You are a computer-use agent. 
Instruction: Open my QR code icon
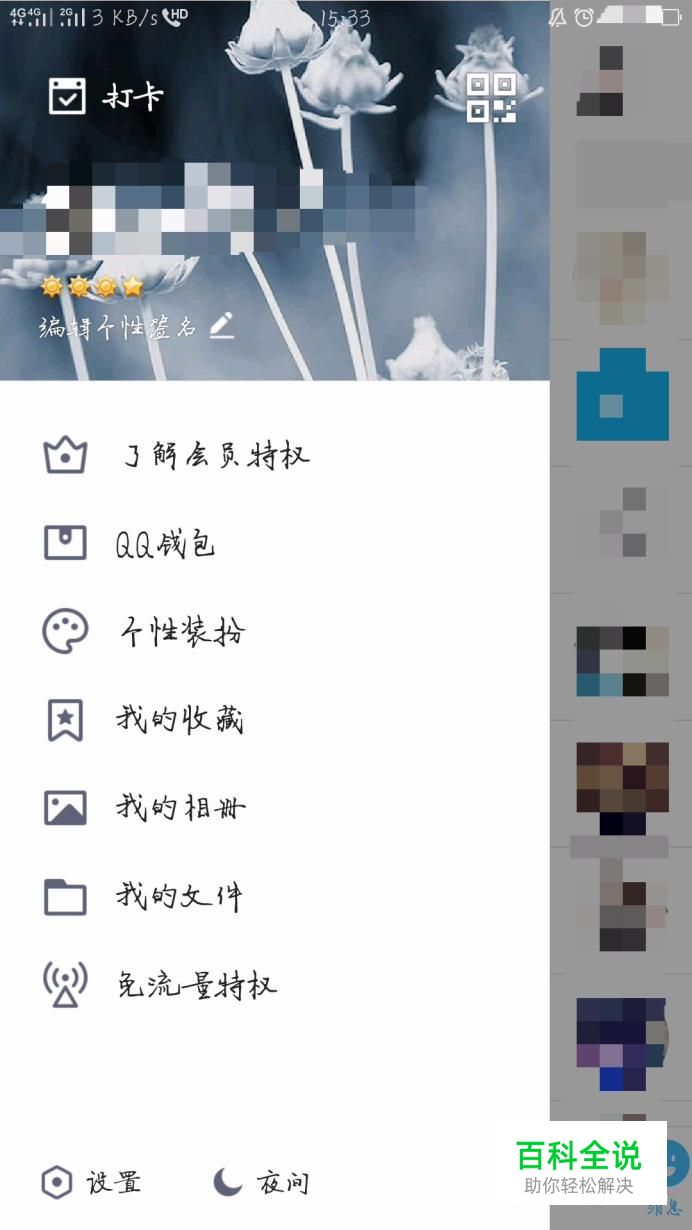tap(491, 98)
